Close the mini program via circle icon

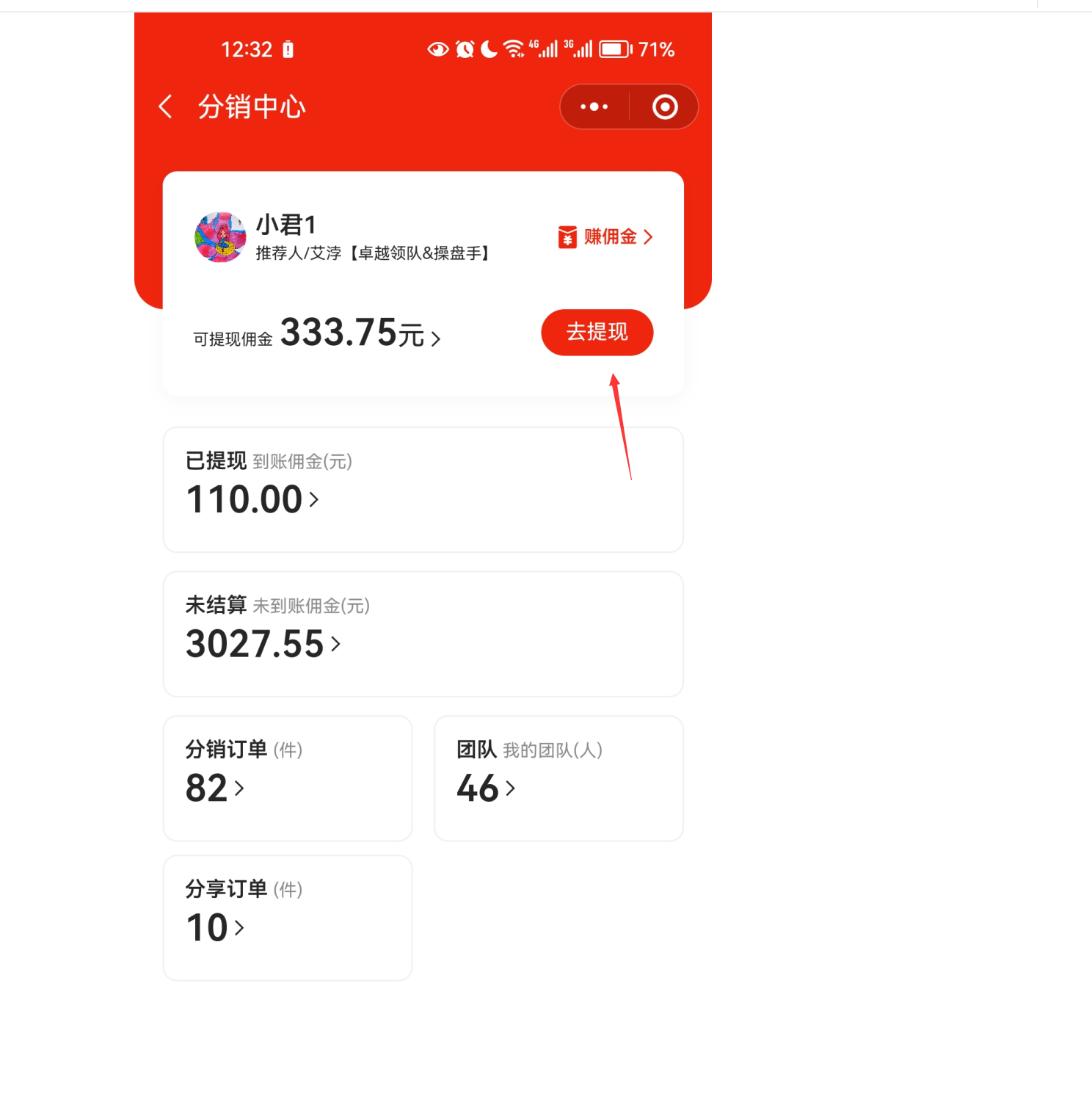point(665,107)
